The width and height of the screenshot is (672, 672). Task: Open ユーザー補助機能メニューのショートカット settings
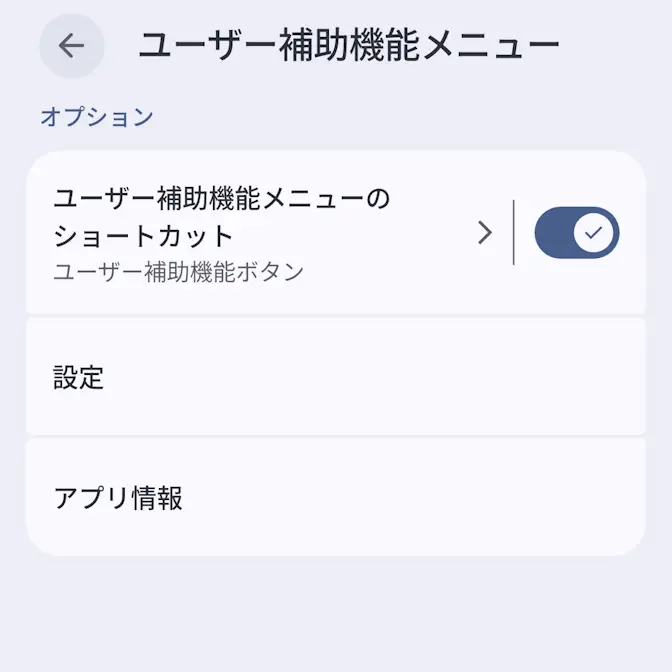click(260, 233)
